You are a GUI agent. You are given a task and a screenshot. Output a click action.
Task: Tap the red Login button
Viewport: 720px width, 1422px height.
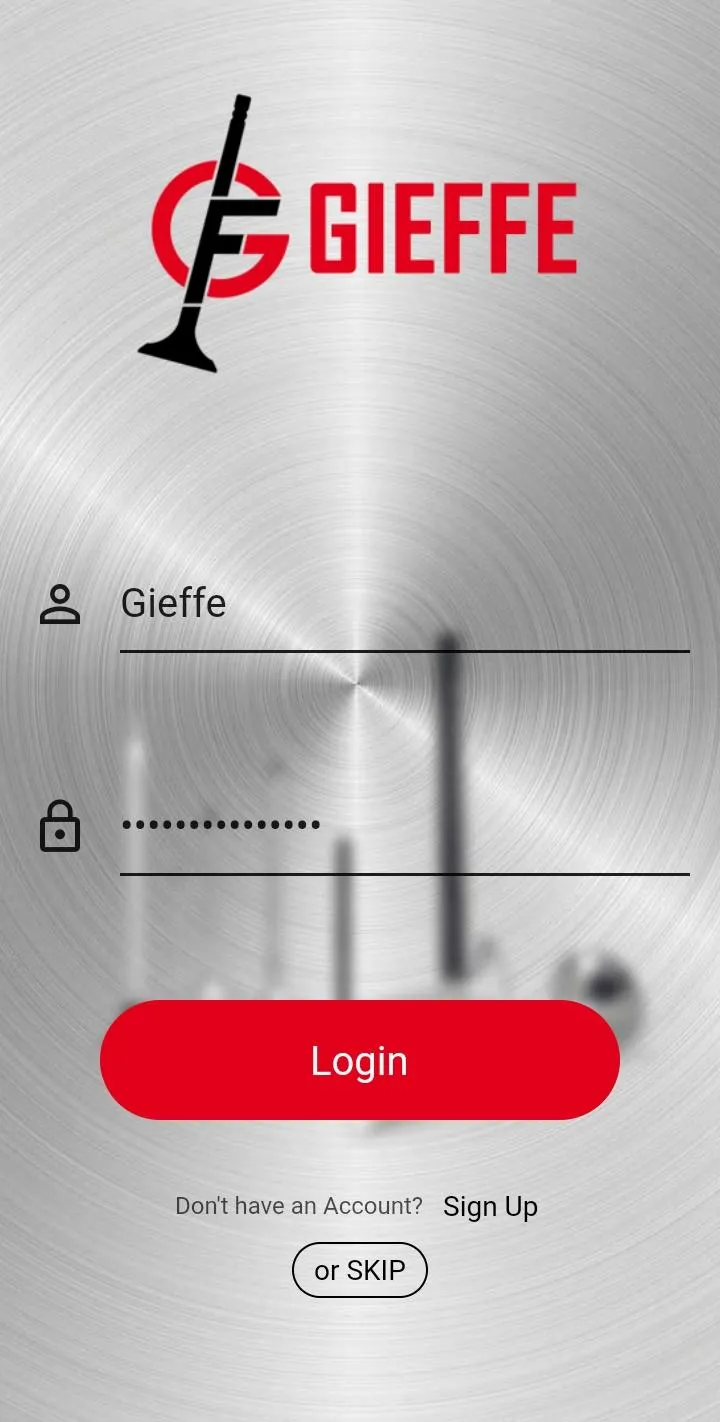pos(360,1060)
